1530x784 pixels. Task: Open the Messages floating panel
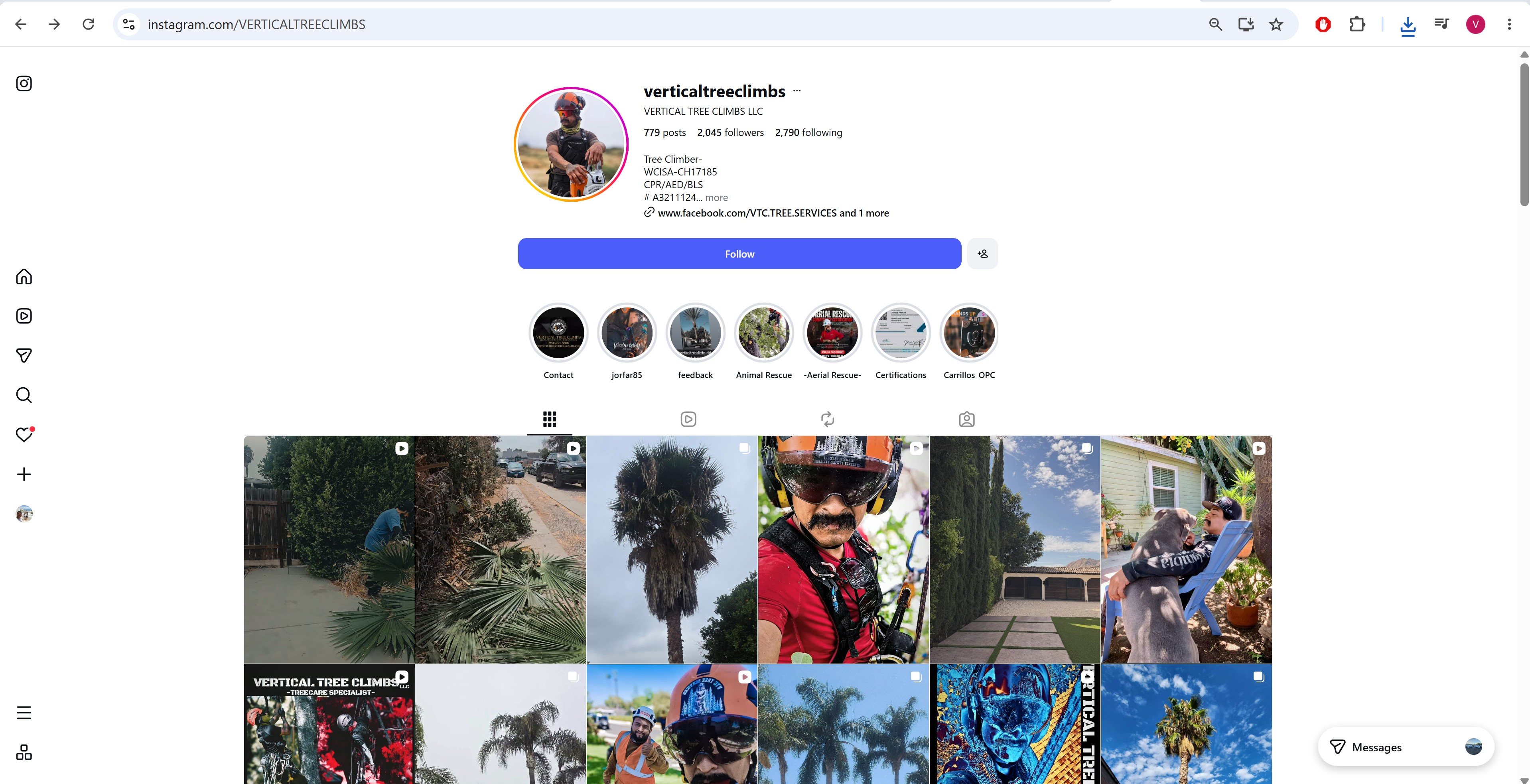[1405, 747]
